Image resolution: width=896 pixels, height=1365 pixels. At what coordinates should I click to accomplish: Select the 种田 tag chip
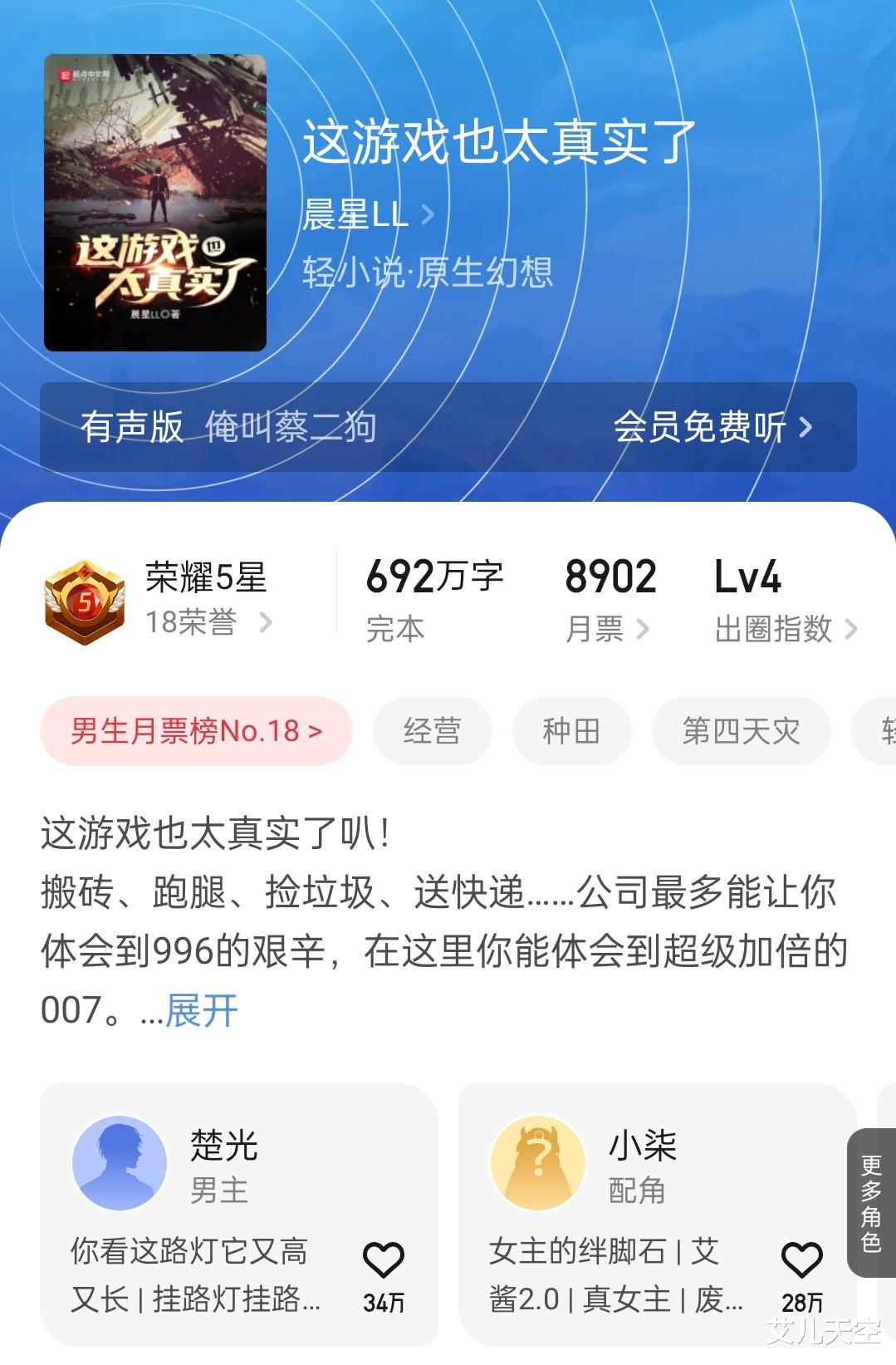point(571,731)
